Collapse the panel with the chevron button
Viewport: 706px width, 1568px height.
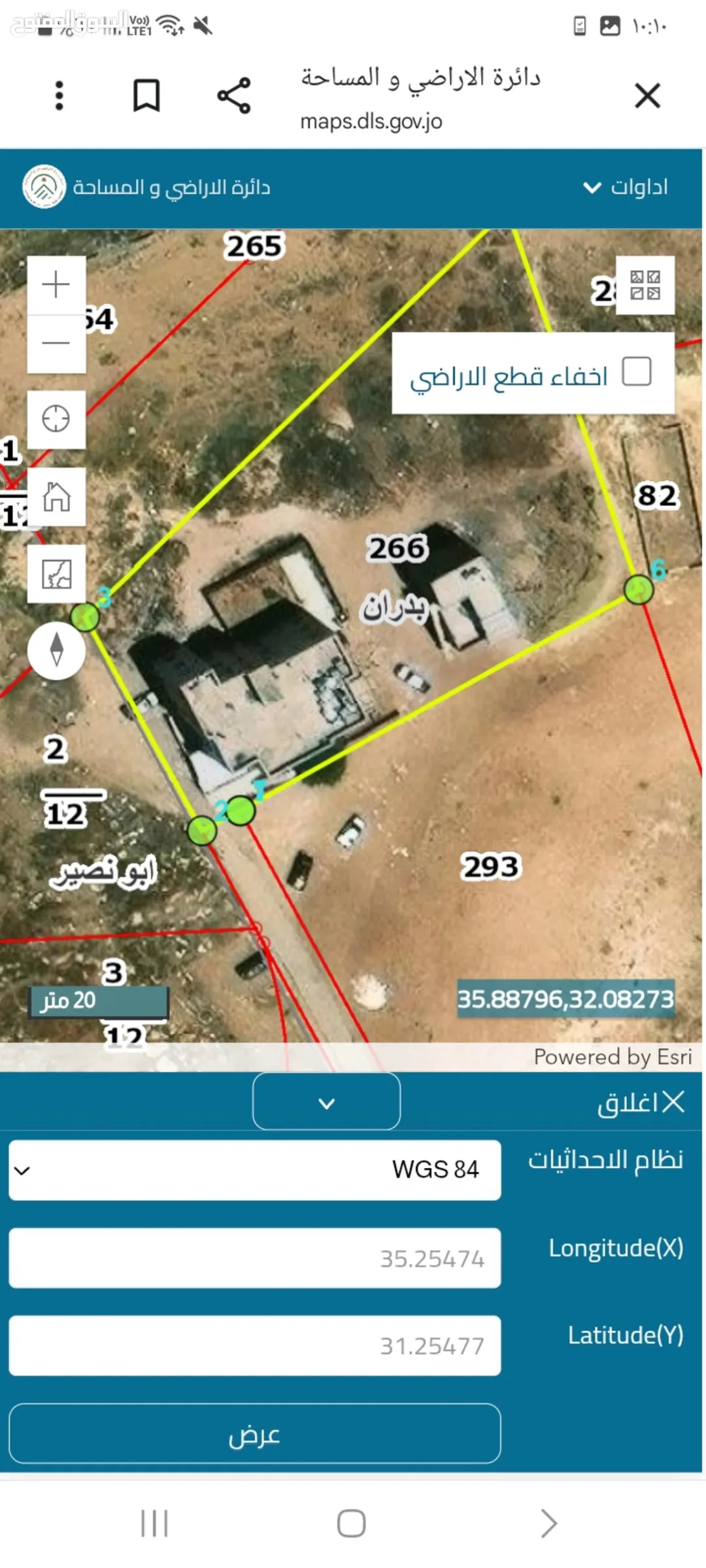326,1101
